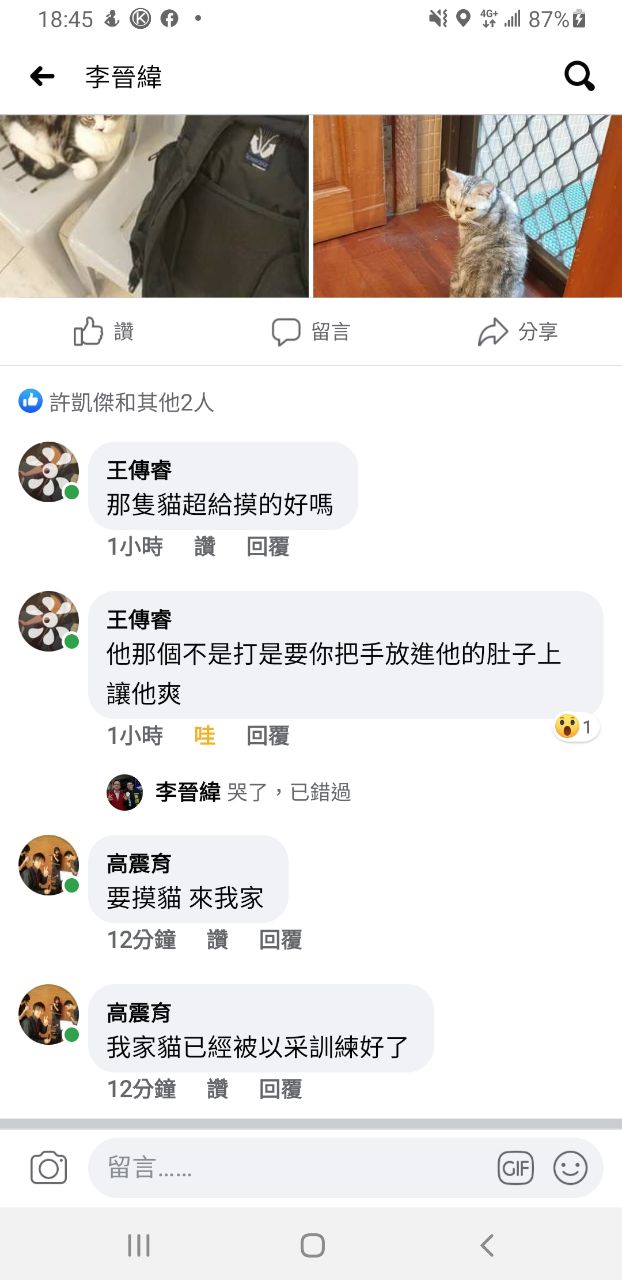Attach a photo with the camera icon
Image resolution: width=622 pixels, height=1280 pixels.
(x=48, y=1167)
